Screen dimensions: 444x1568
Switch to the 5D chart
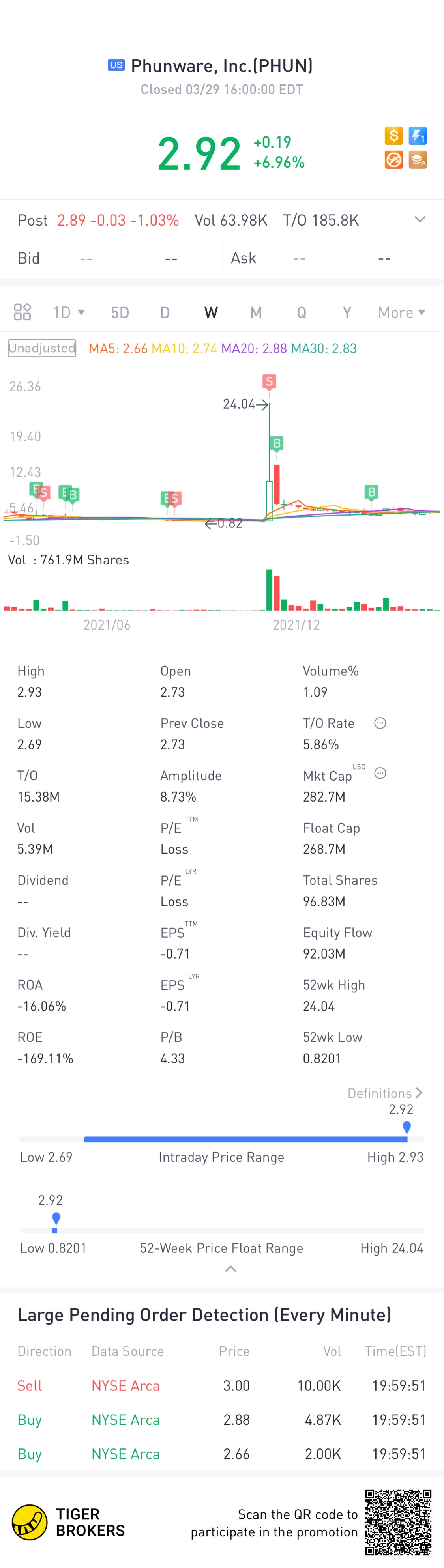[120, 313]
